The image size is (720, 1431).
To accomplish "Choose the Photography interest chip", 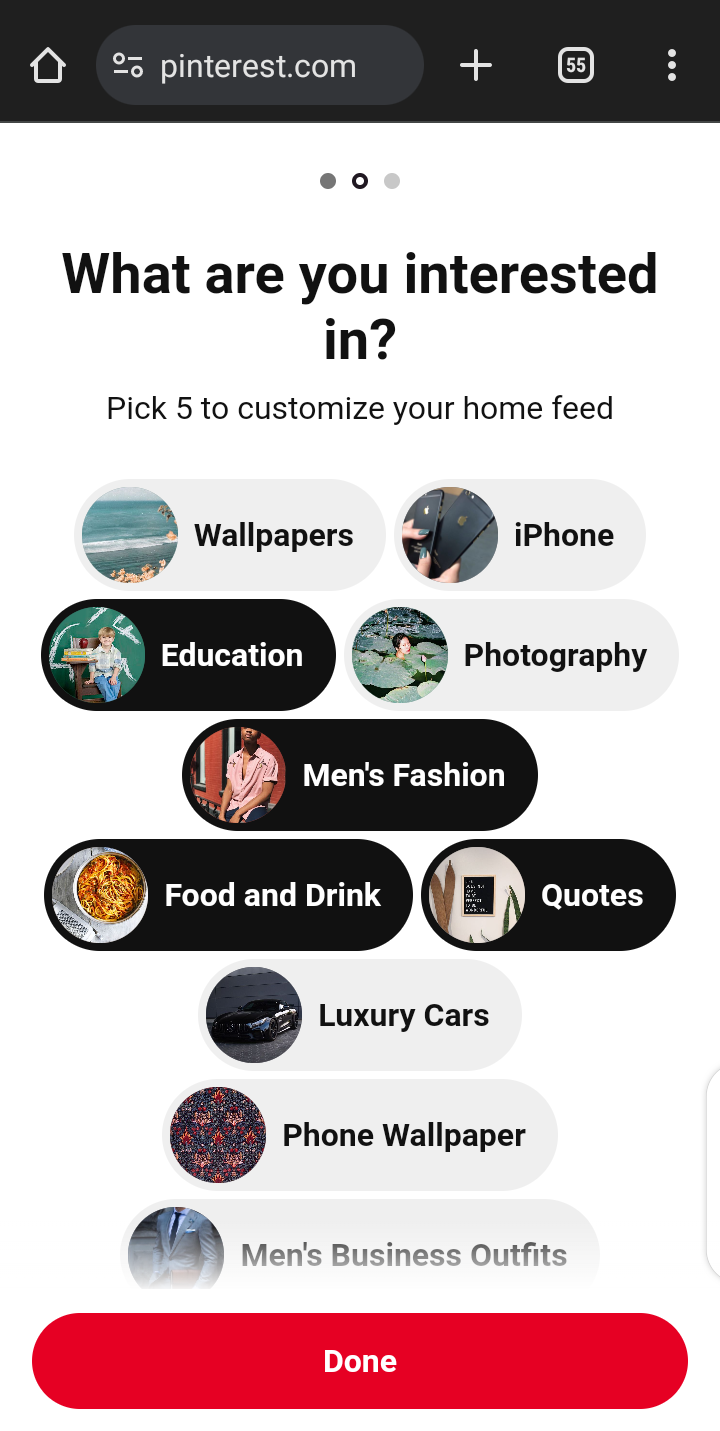I will 511,655.
